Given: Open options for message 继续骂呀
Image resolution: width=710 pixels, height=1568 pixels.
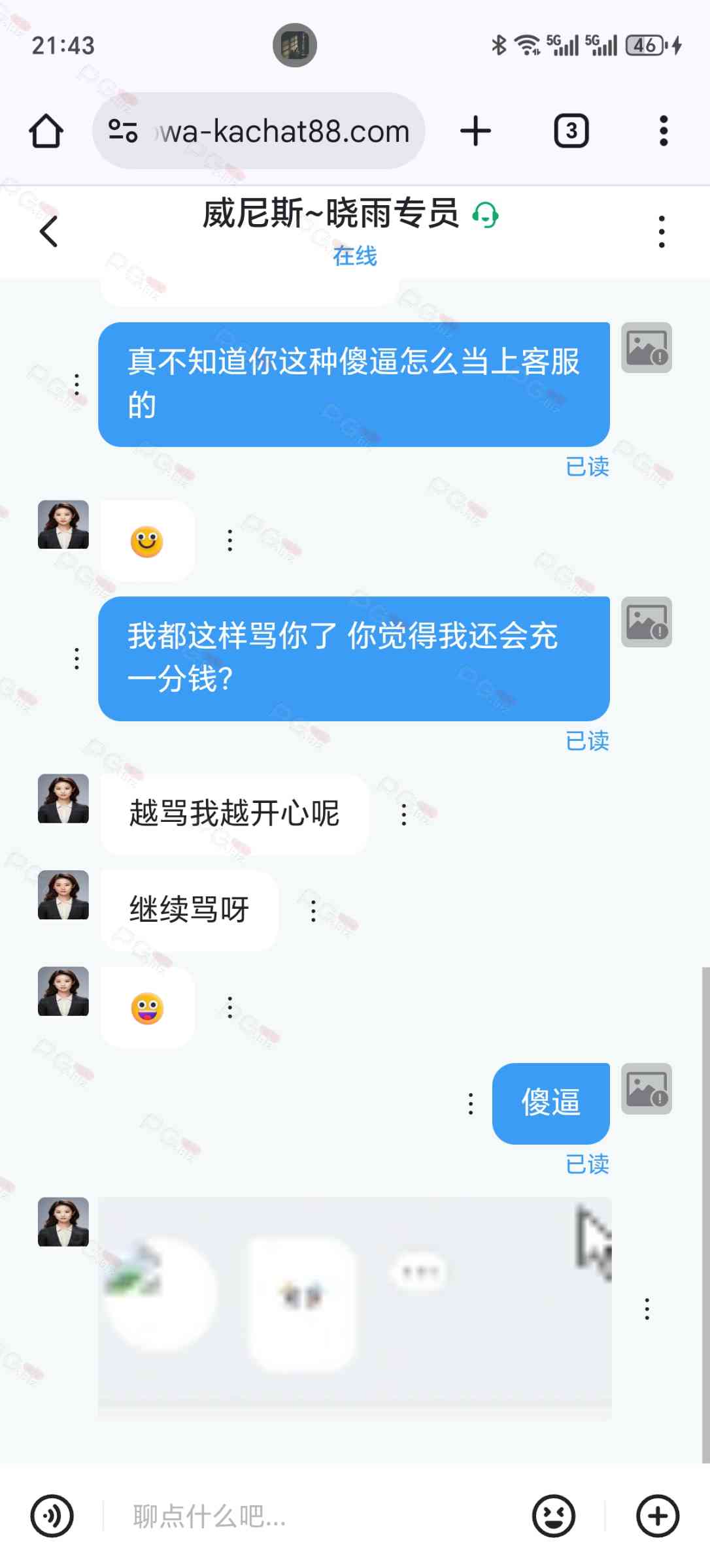Looking at the screenshot, I should pos(314,911).
